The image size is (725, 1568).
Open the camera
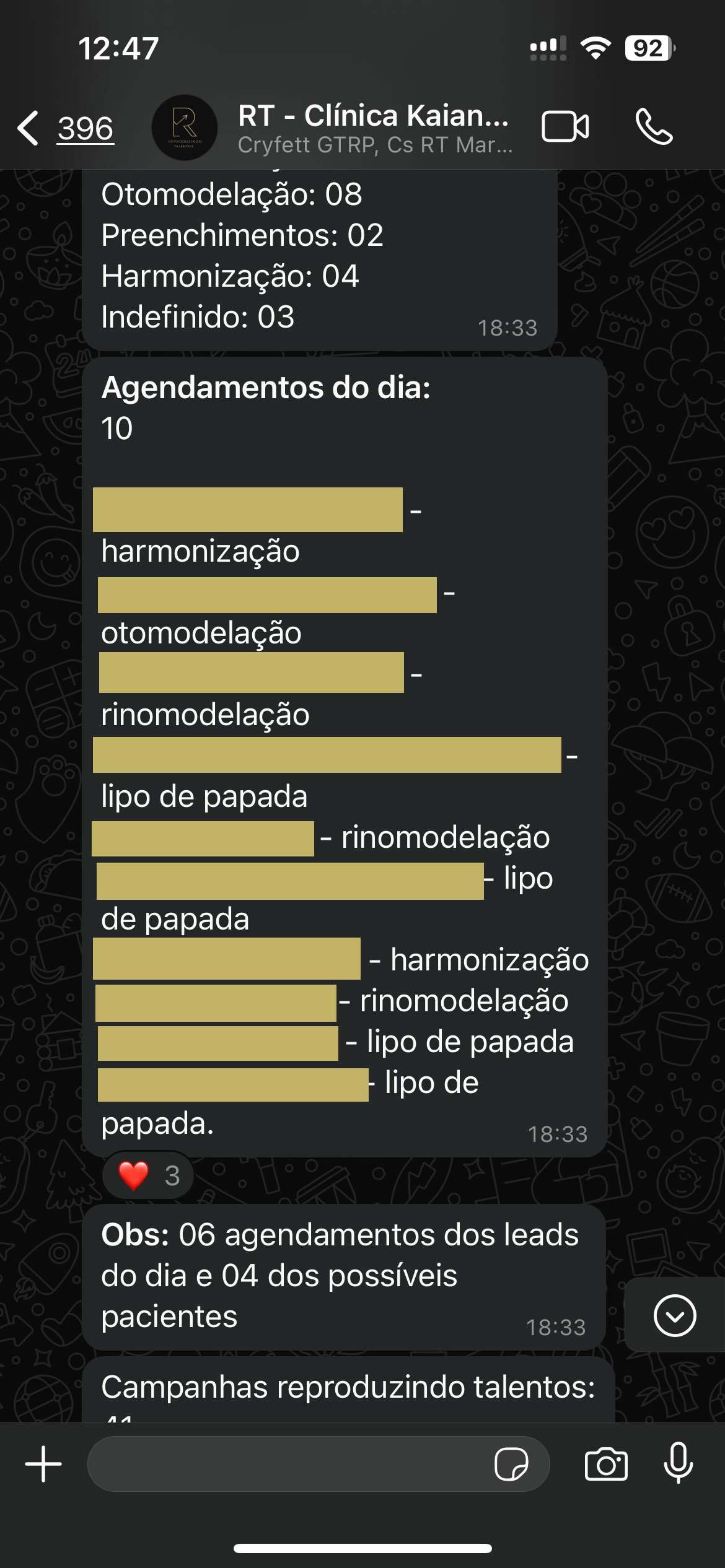click(x=605, y=1465)
